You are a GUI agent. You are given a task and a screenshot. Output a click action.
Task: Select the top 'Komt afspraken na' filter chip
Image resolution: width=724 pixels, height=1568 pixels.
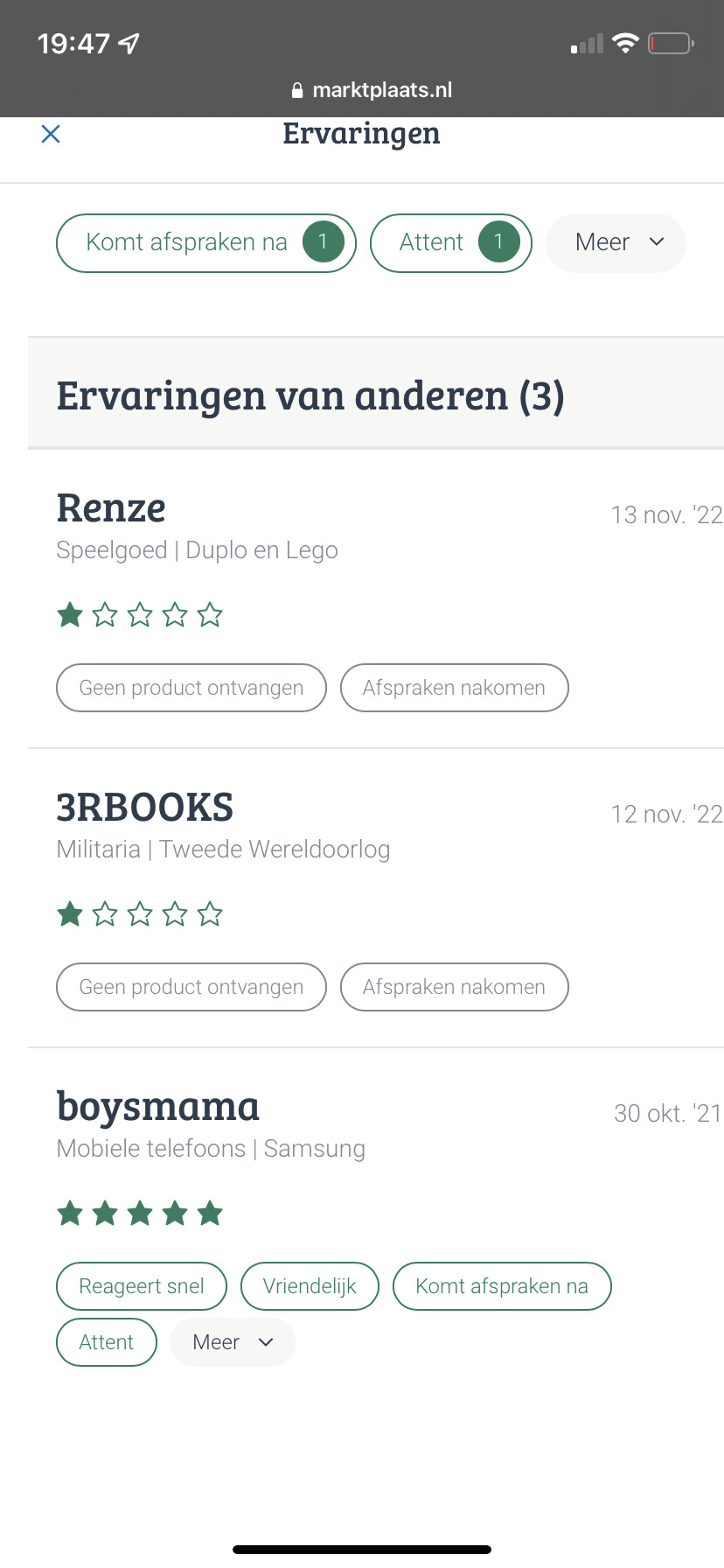[x=206, y=242]
